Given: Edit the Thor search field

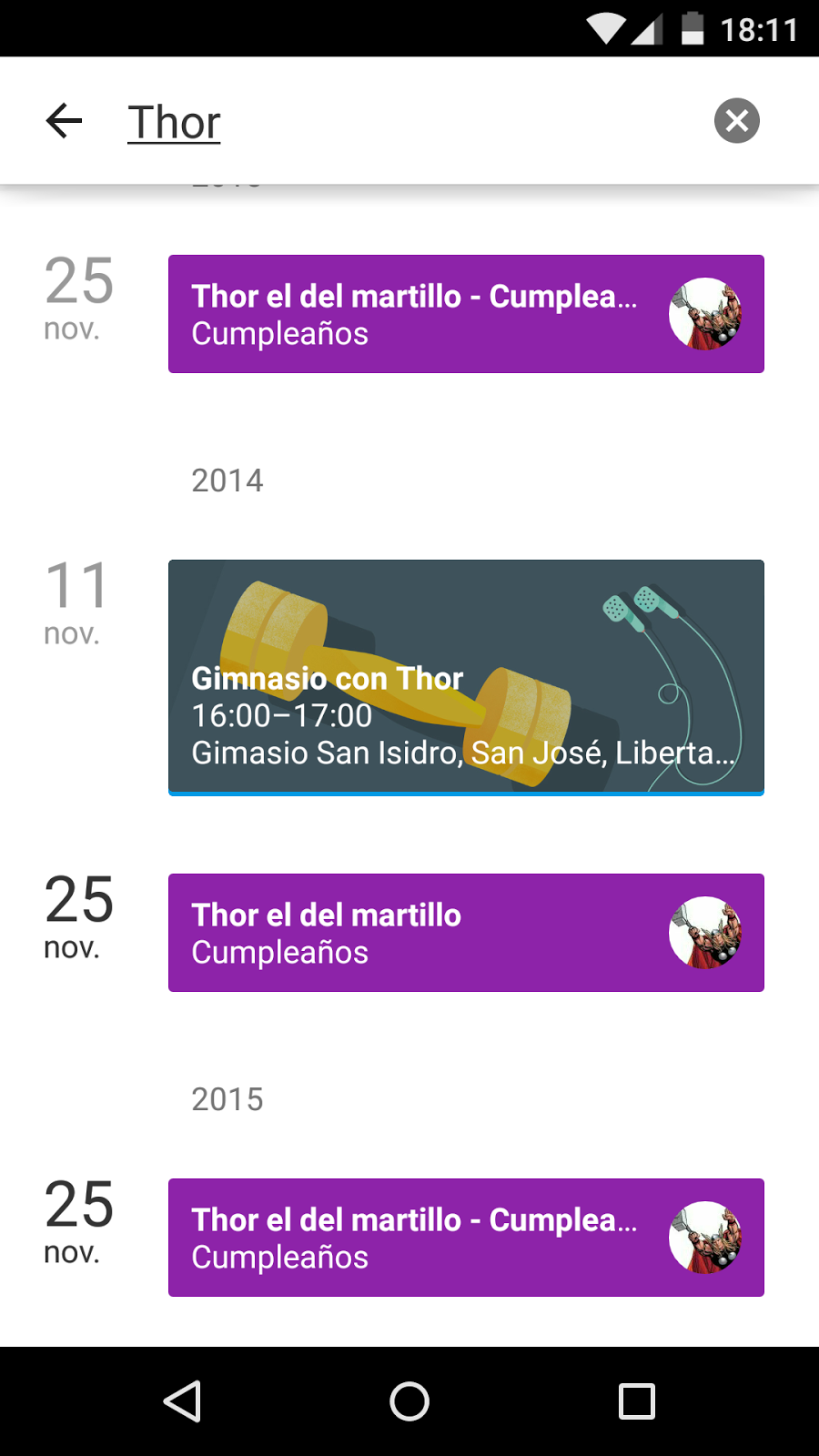Looking at the screenshot, I should (364, 123).
